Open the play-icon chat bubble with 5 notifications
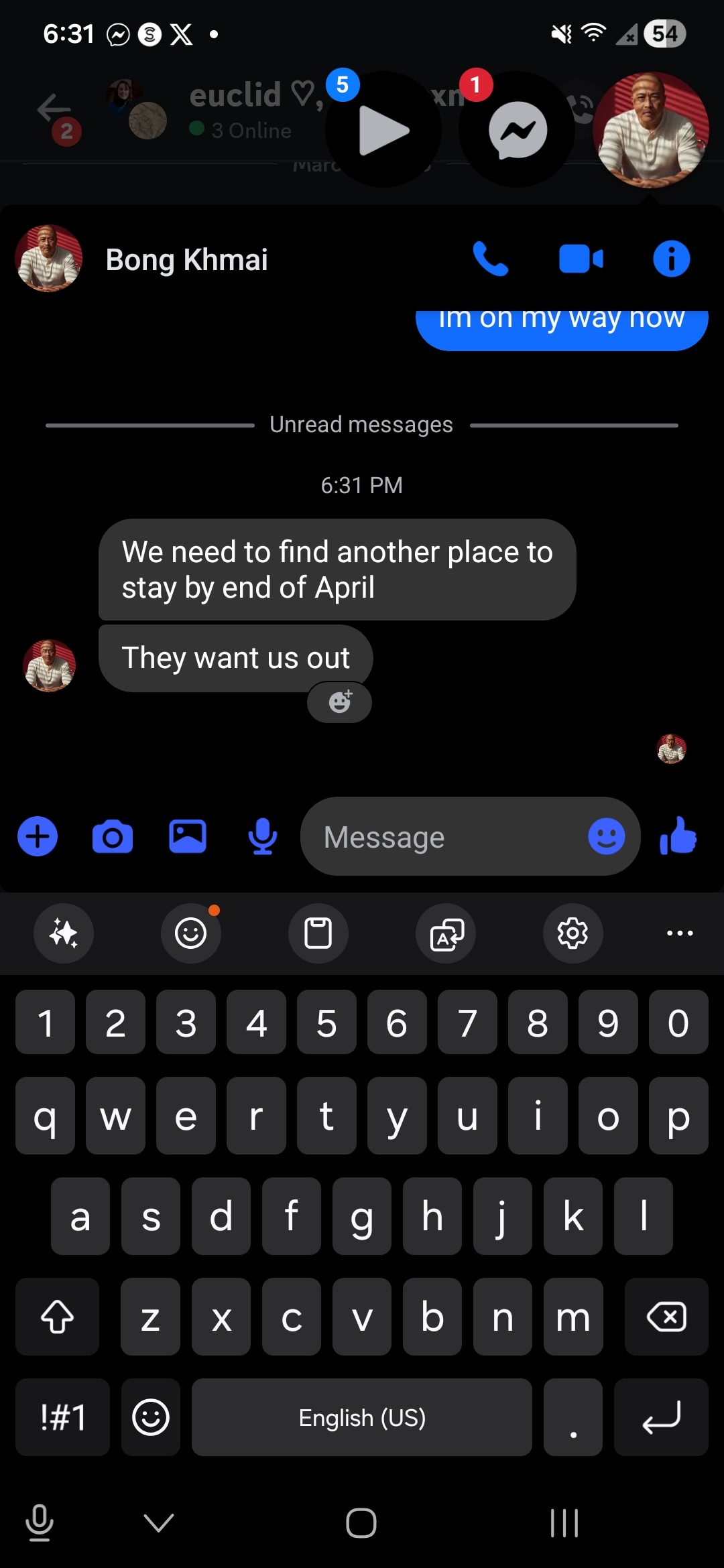 pyautogui.click(x=383, y=130)
